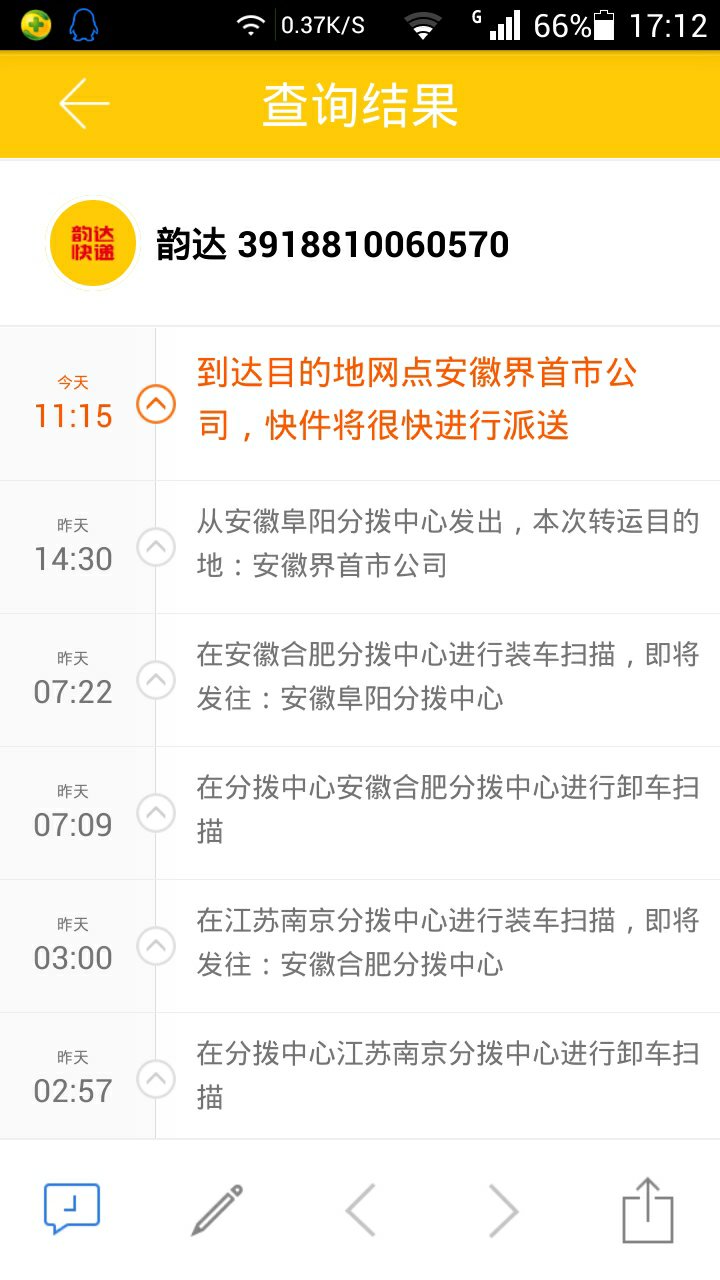Tap the marker for yesterday 14:30 entry

155,547
